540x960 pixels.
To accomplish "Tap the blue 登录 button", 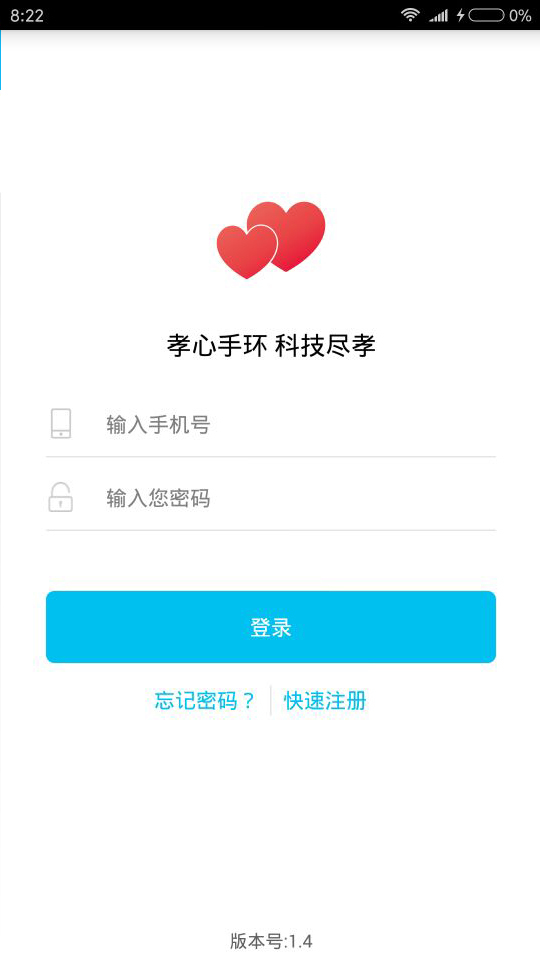I will [271, 627].
